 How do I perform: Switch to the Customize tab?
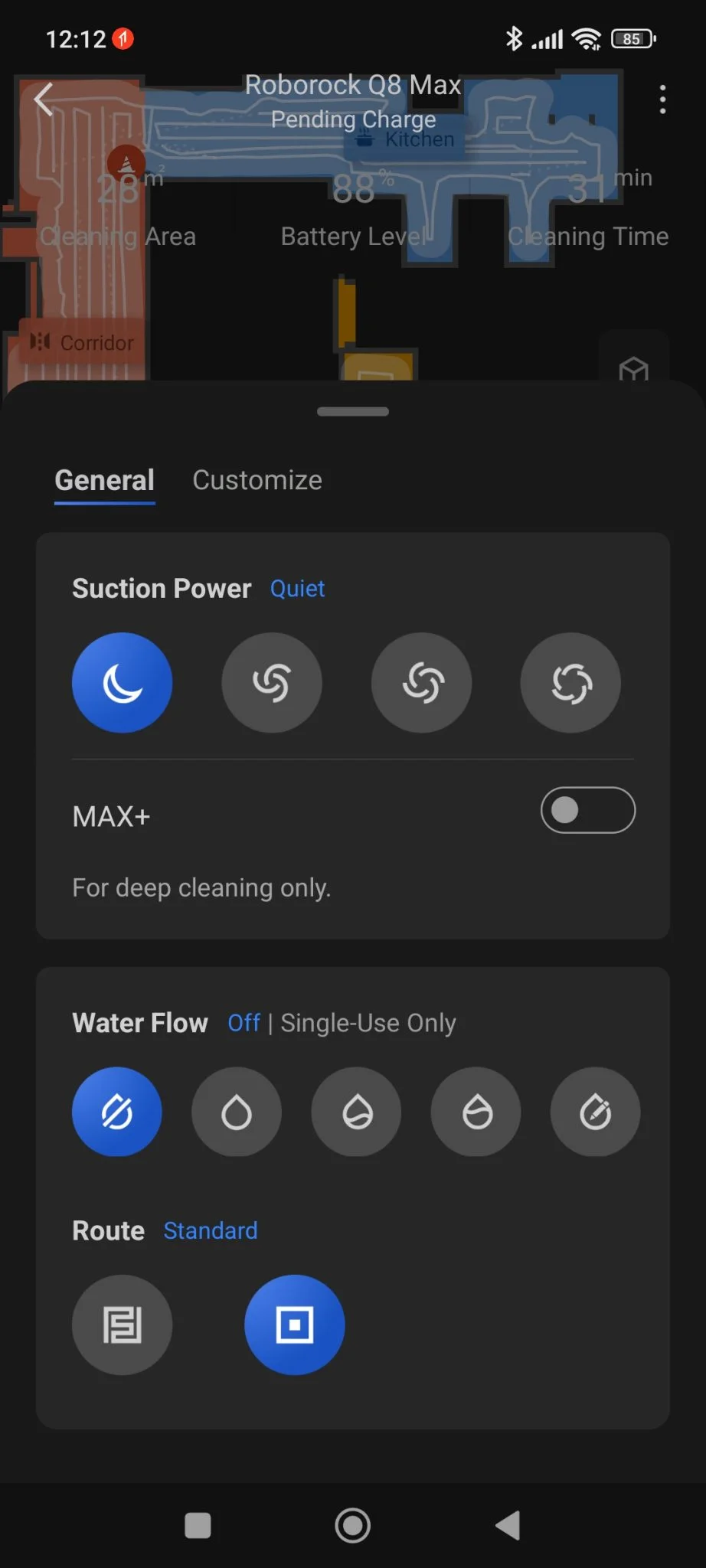click(257, 480)
